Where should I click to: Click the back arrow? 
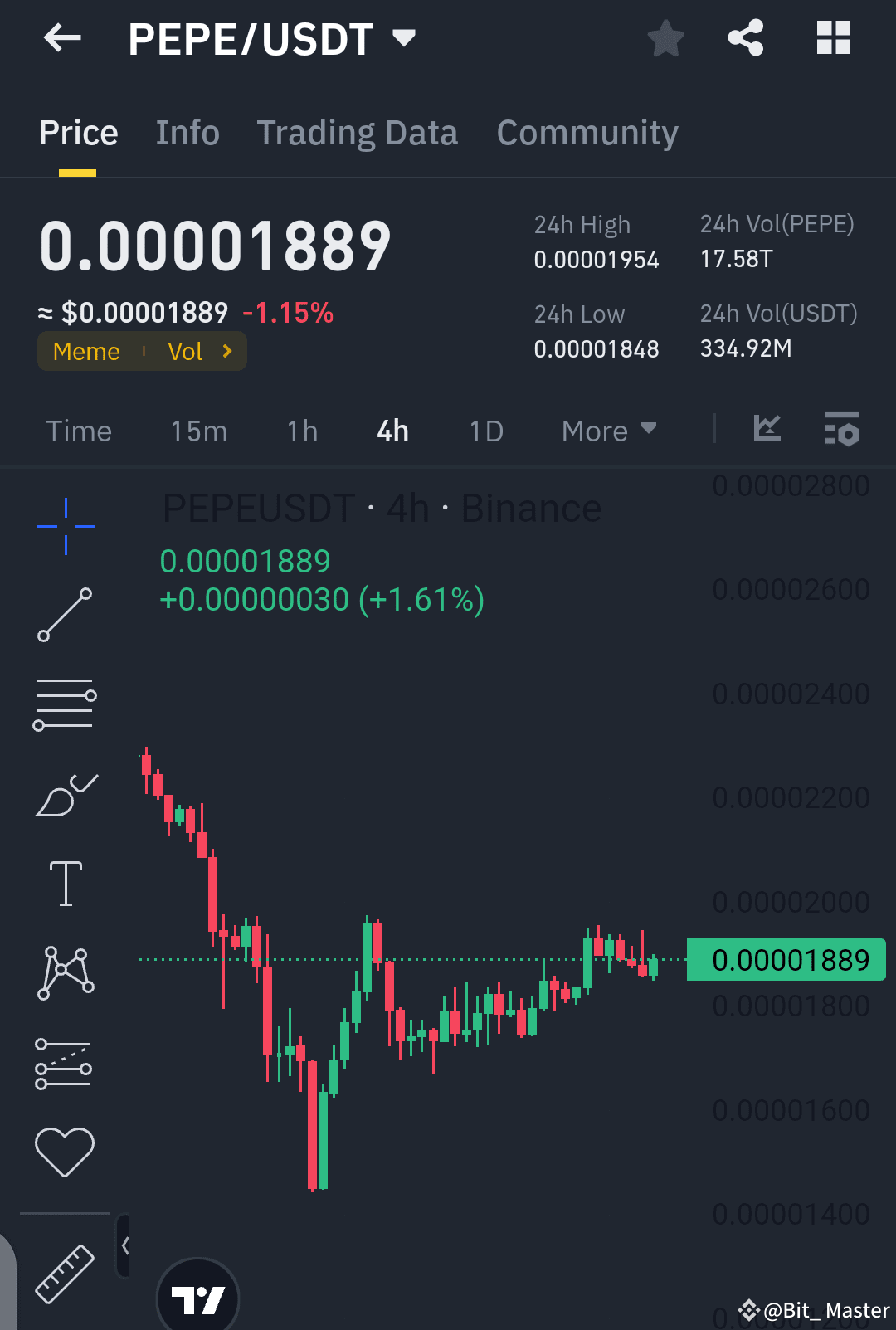pyautogui.click(x=61, y=37)
